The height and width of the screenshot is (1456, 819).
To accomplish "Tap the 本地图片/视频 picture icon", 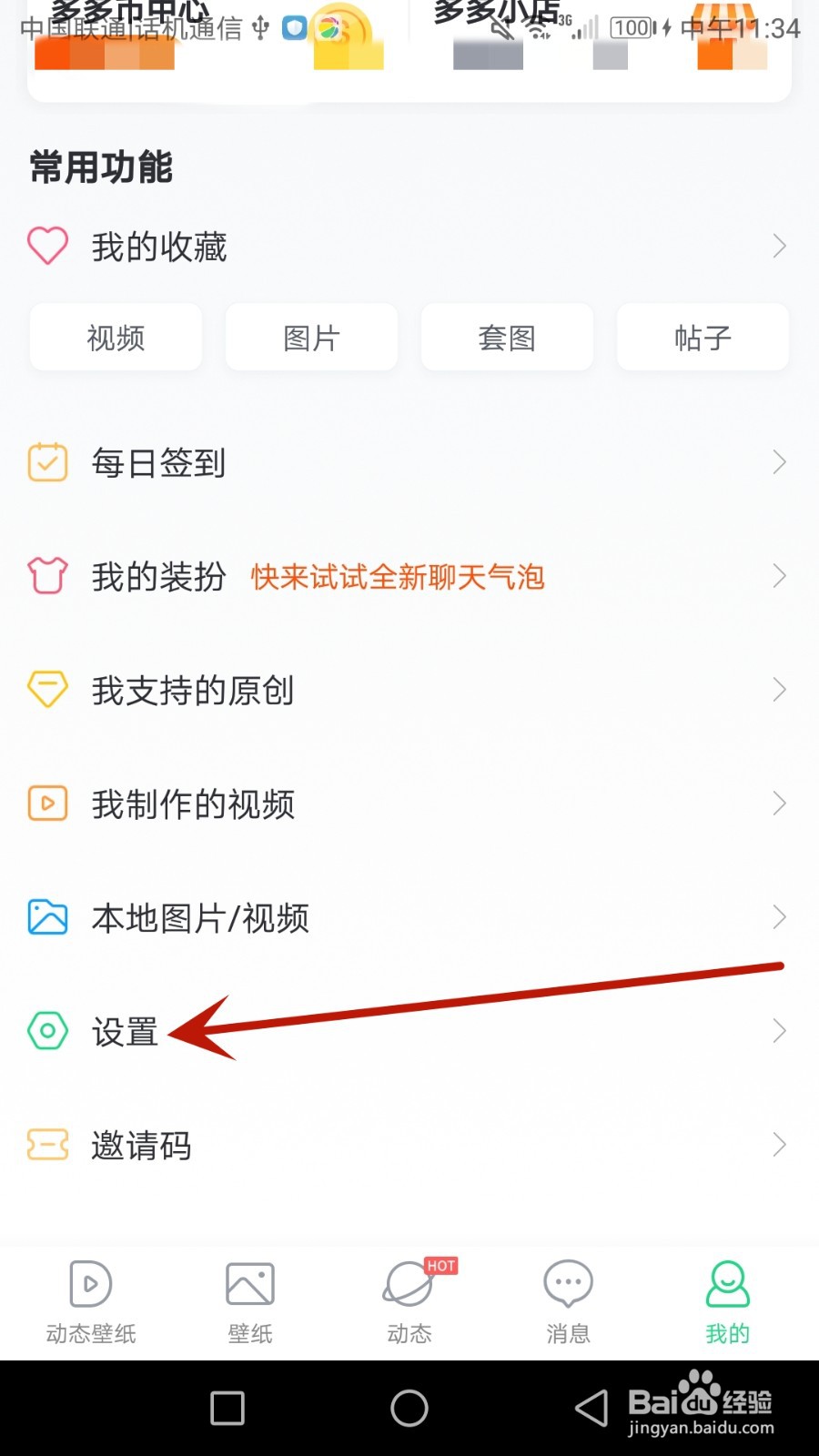I will [46, 917].
